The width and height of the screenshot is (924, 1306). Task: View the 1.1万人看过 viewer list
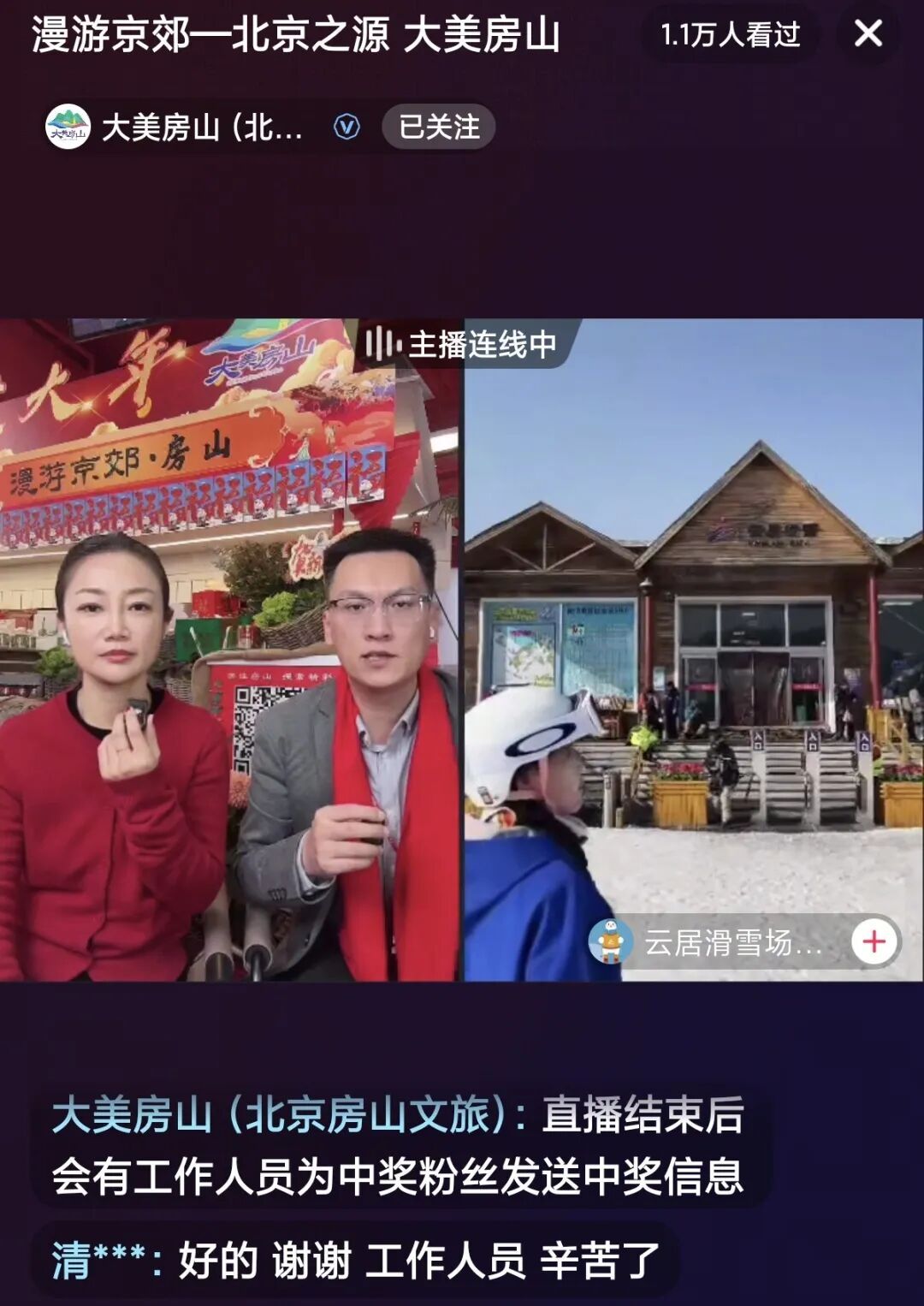tap(730, 34)
